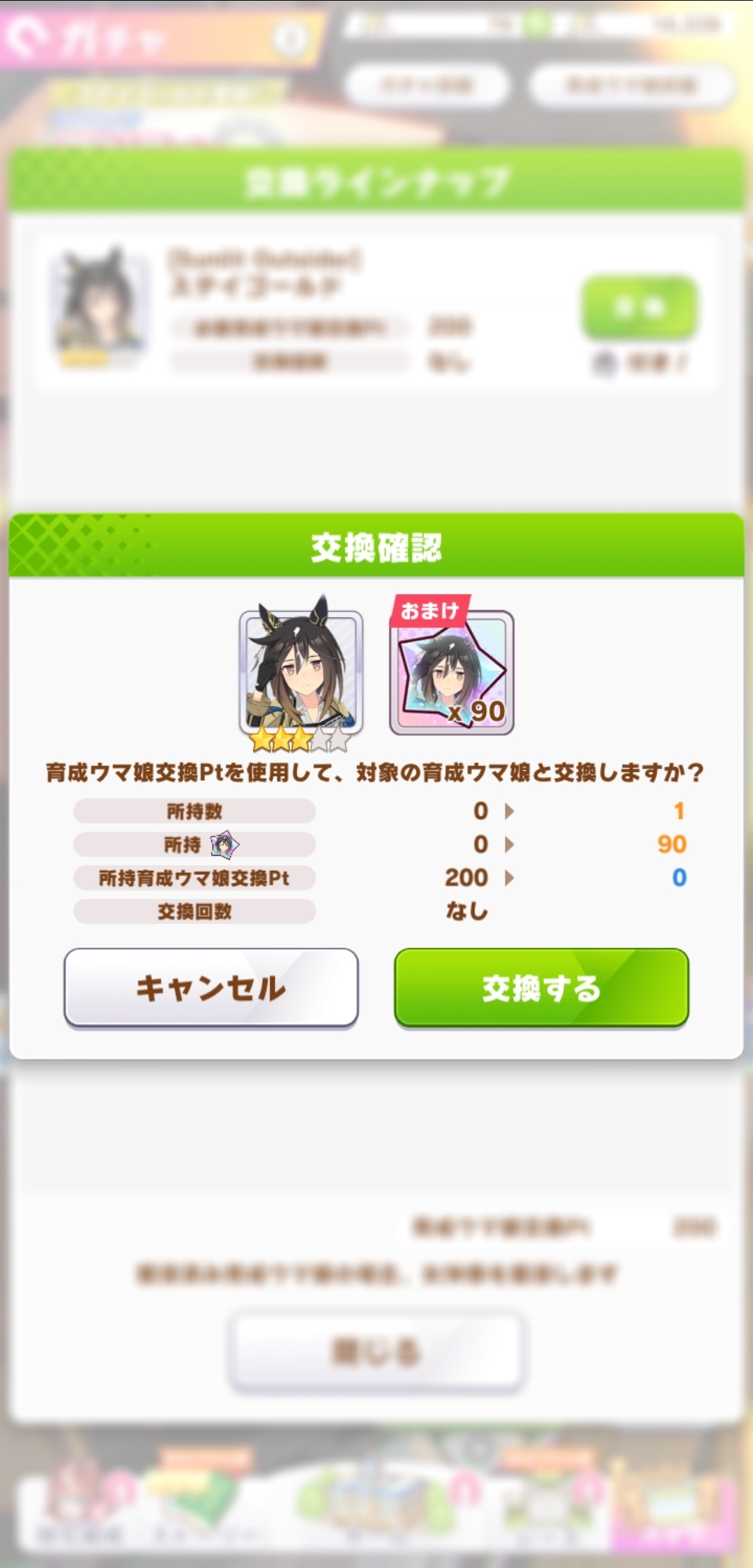
Task: Confirm with the 交換する button
Action: tap(541, 987)
